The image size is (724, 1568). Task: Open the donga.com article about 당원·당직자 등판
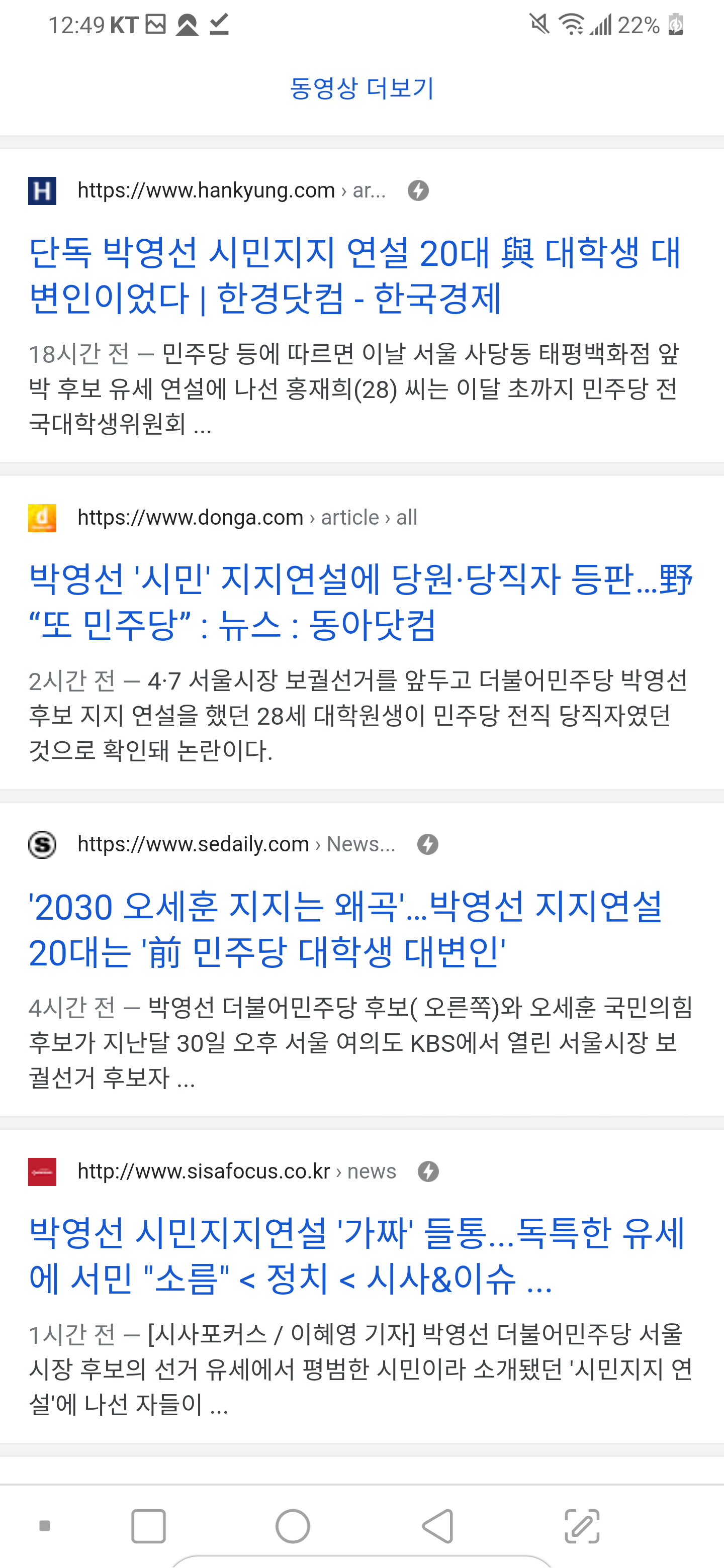coord(360,602)
